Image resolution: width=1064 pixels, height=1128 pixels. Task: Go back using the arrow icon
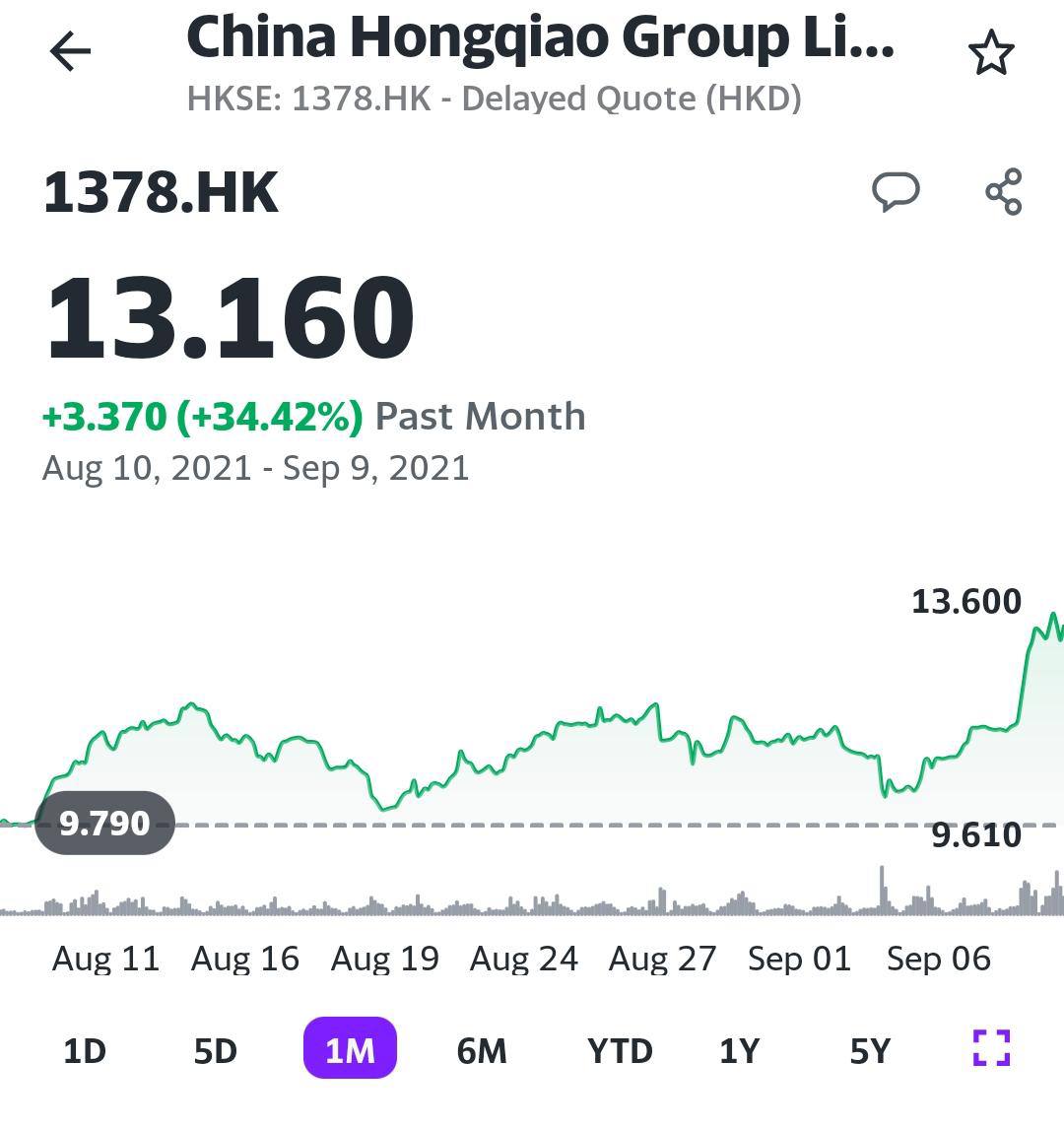click(x=70, y=51)
